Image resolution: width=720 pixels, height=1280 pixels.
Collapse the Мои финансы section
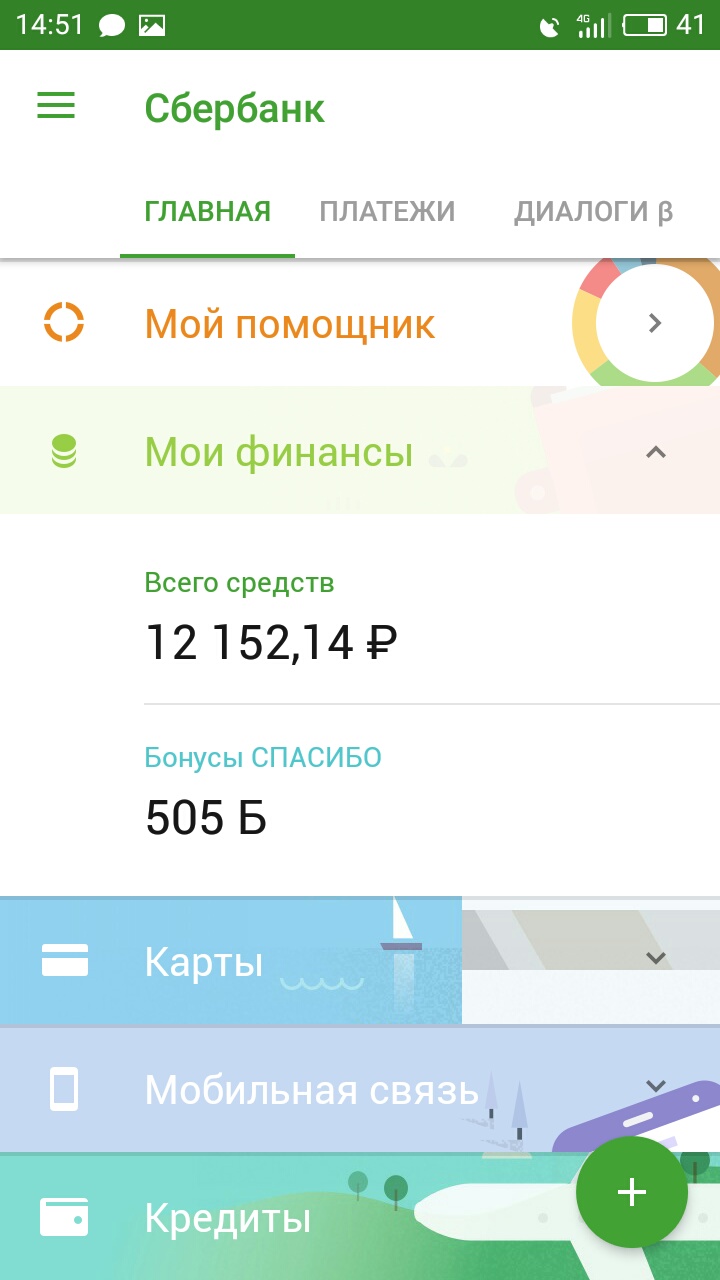tap(655, 452)
